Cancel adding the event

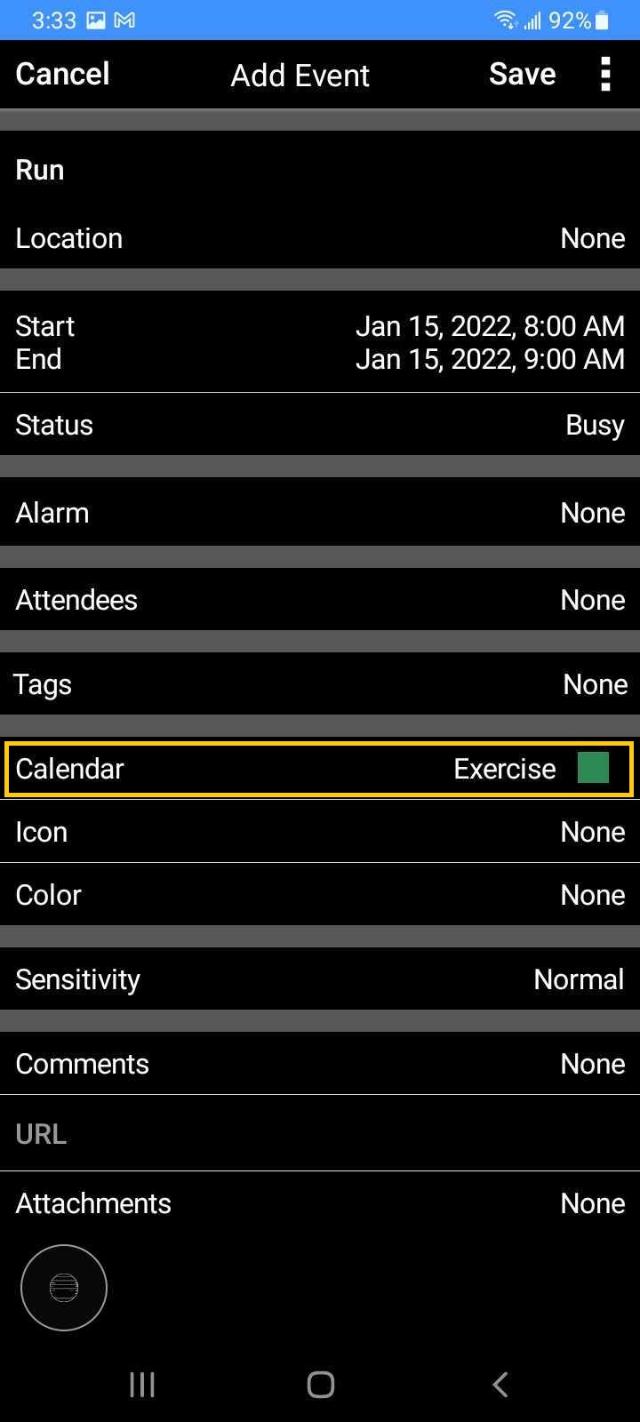pos(62,74)
